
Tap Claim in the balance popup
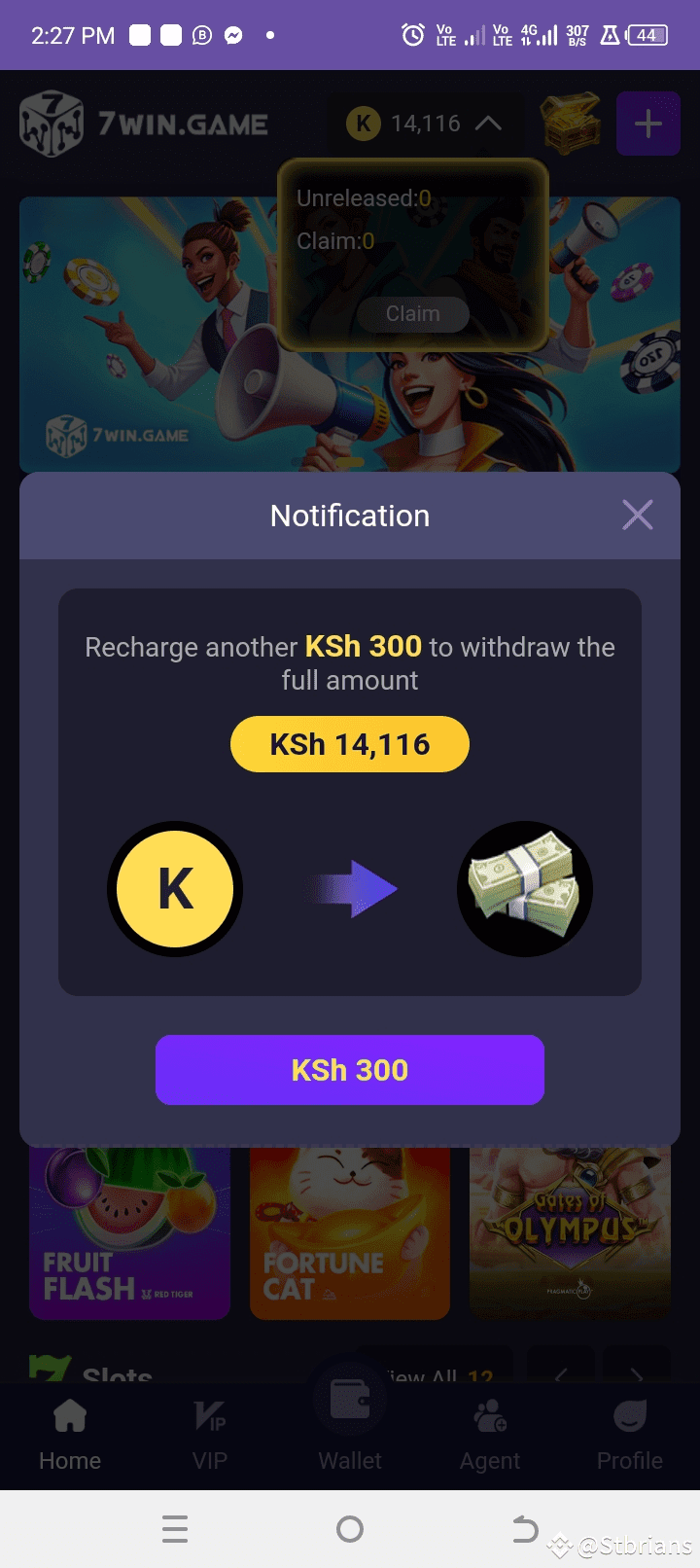click(413, 314)
